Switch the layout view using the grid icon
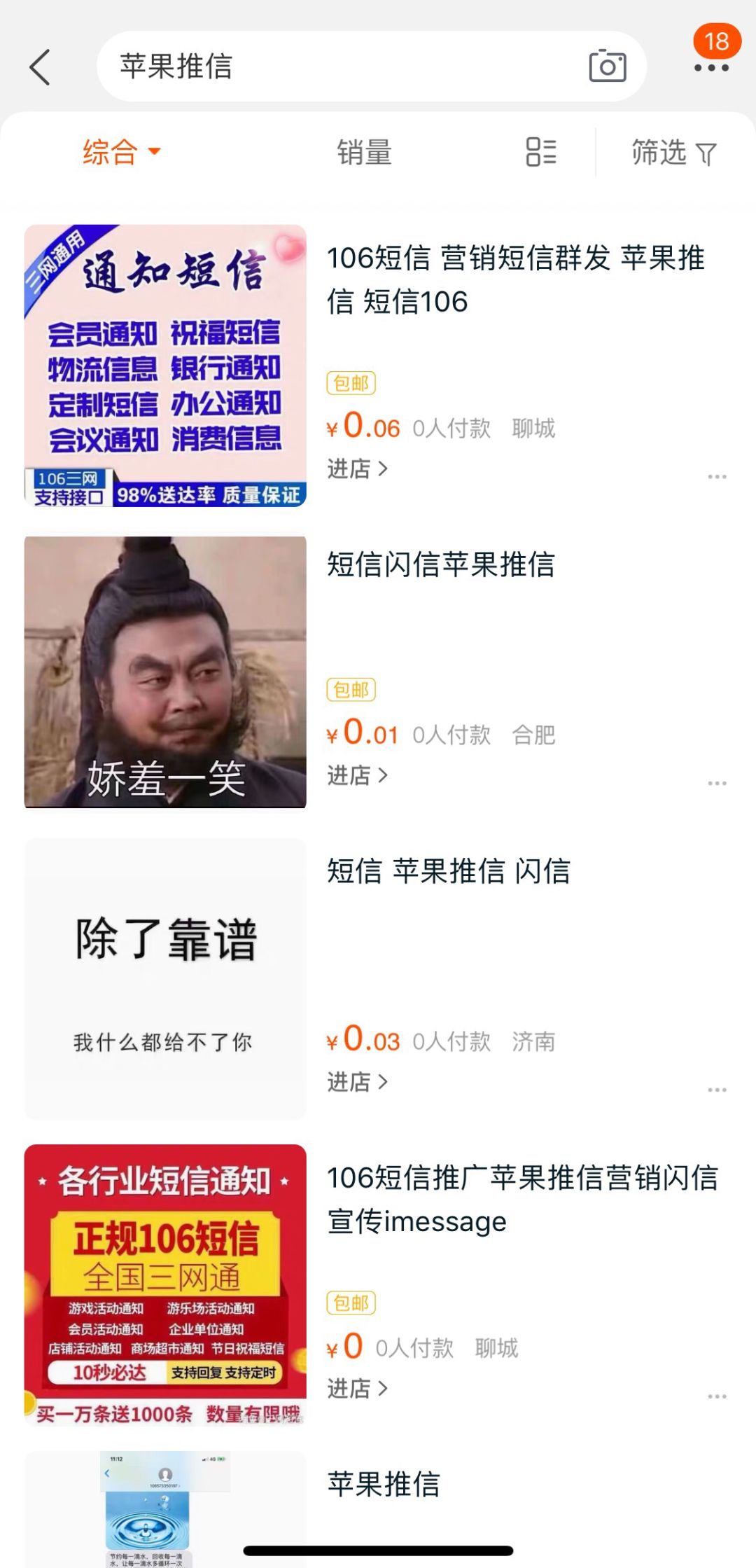The height and width of the screenshot is (1568, 756). pyautogui.click(x=540, y=153)
